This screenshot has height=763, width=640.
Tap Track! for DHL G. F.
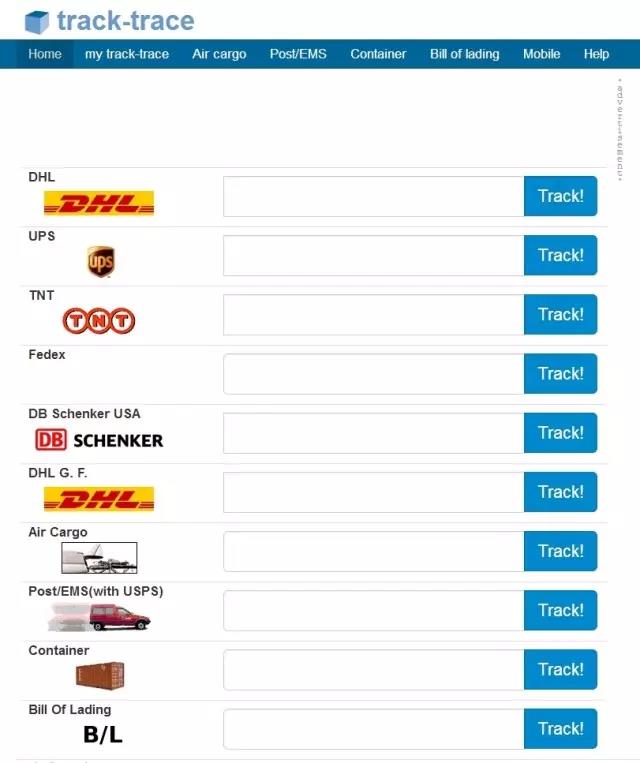tap(560, 492)
